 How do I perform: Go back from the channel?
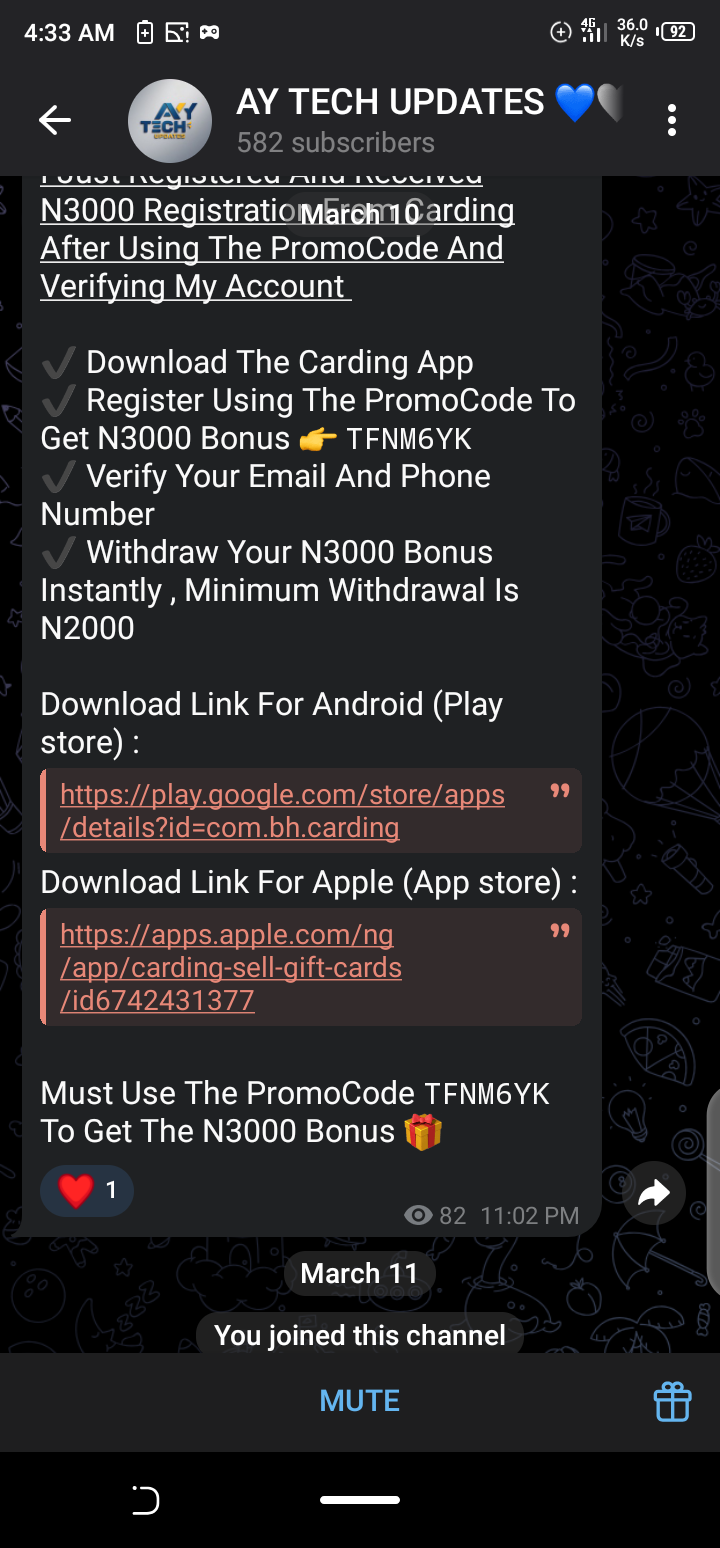[54, 121]
